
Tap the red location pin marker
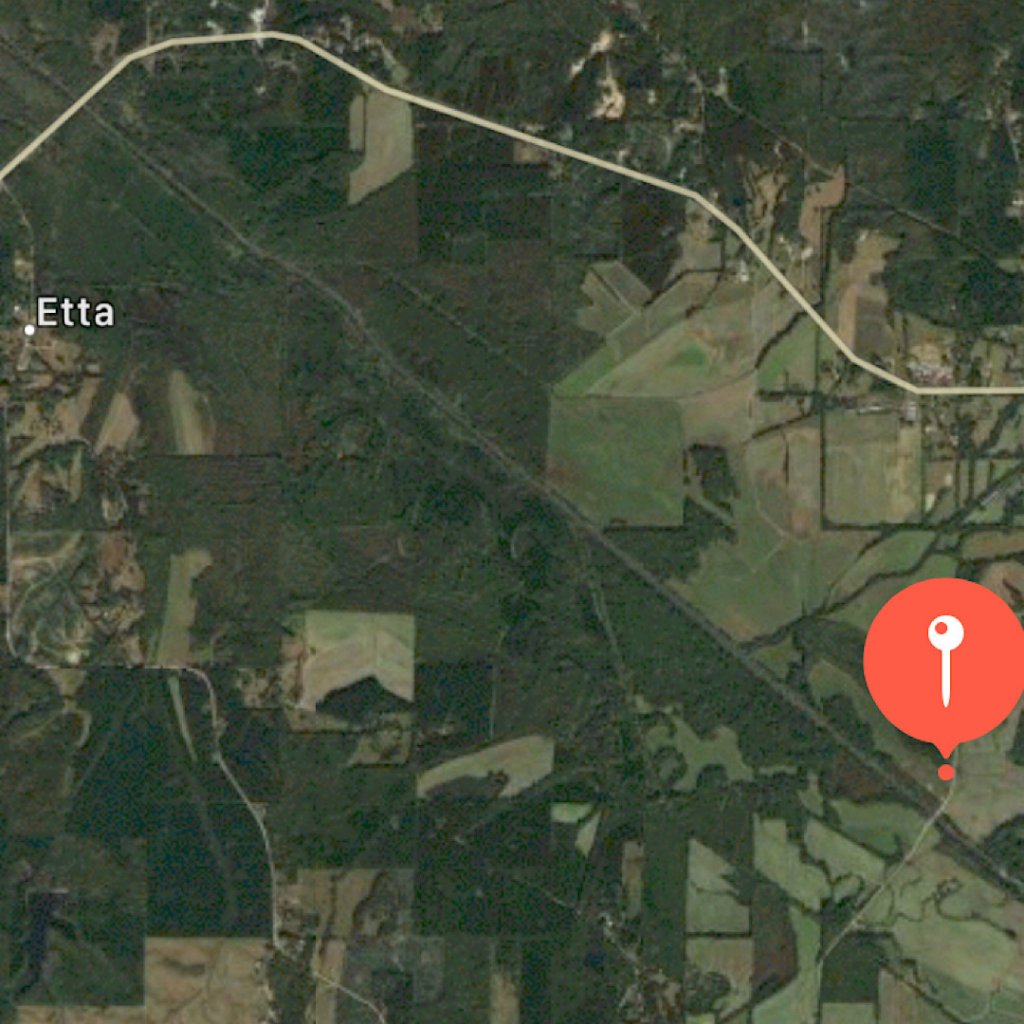[944, 660]
